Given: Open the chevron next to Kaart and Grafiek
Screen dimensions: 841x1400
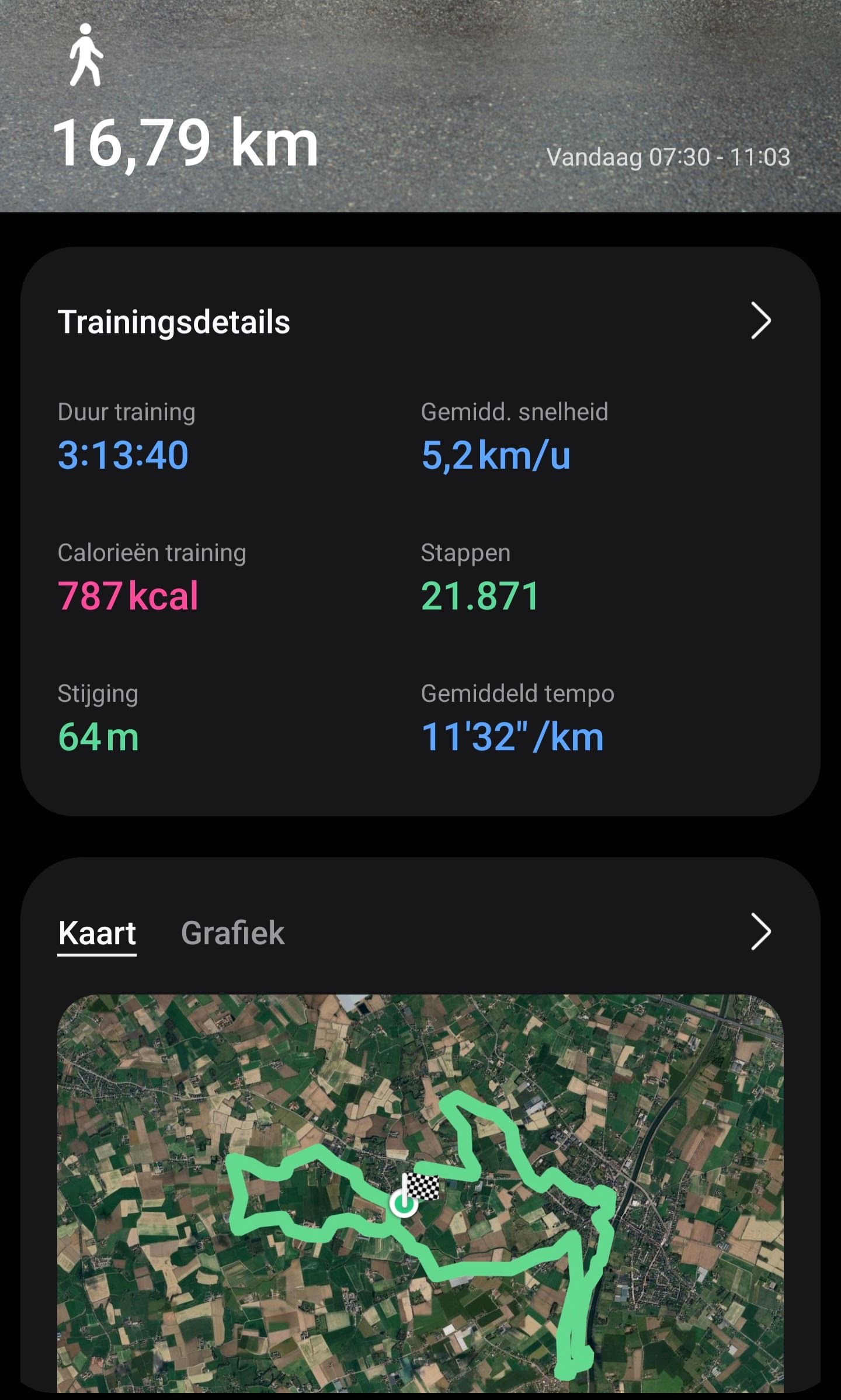Looking at the screenshot, I should [760, 932].
